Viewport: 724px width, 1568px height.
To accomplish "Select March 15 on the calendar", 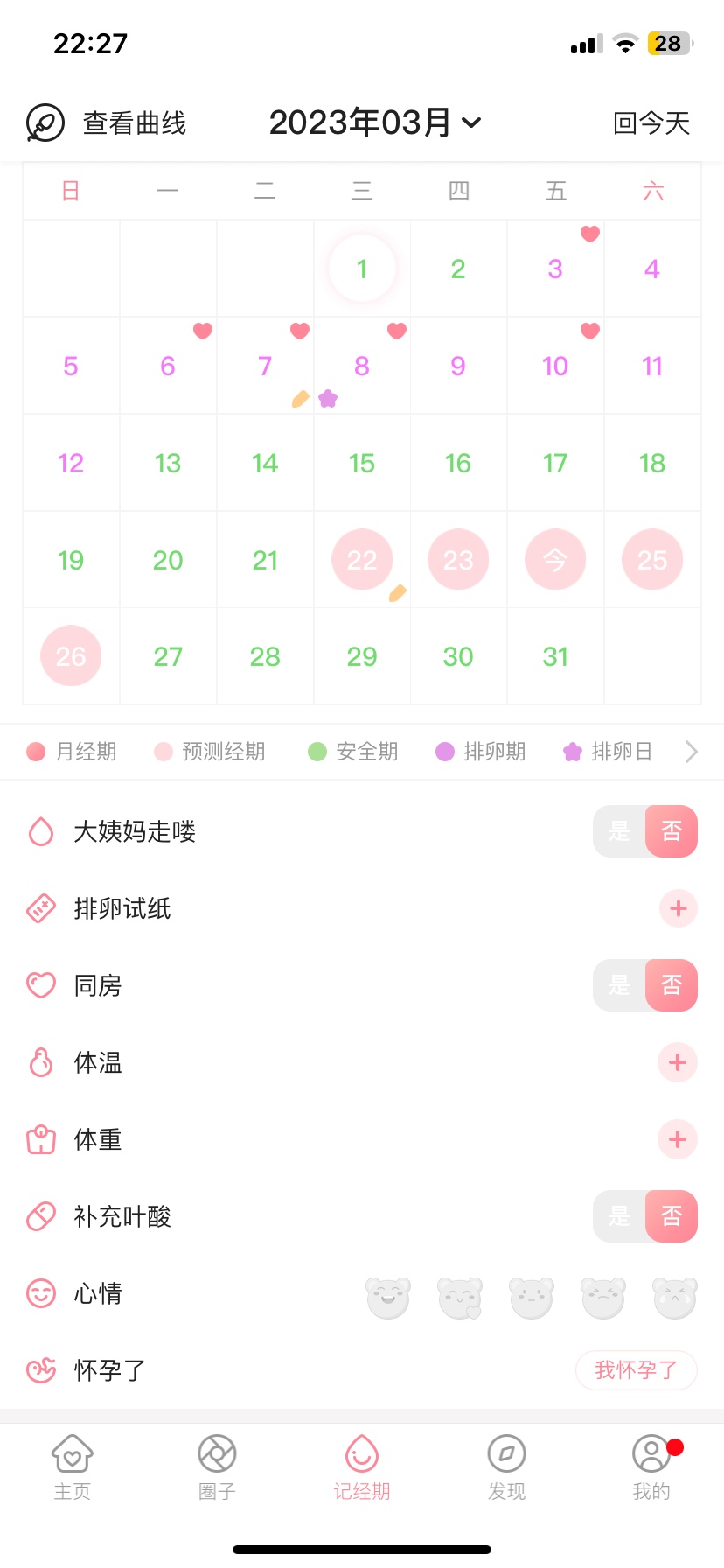I will pyautogui.click(x=362, y=463).
